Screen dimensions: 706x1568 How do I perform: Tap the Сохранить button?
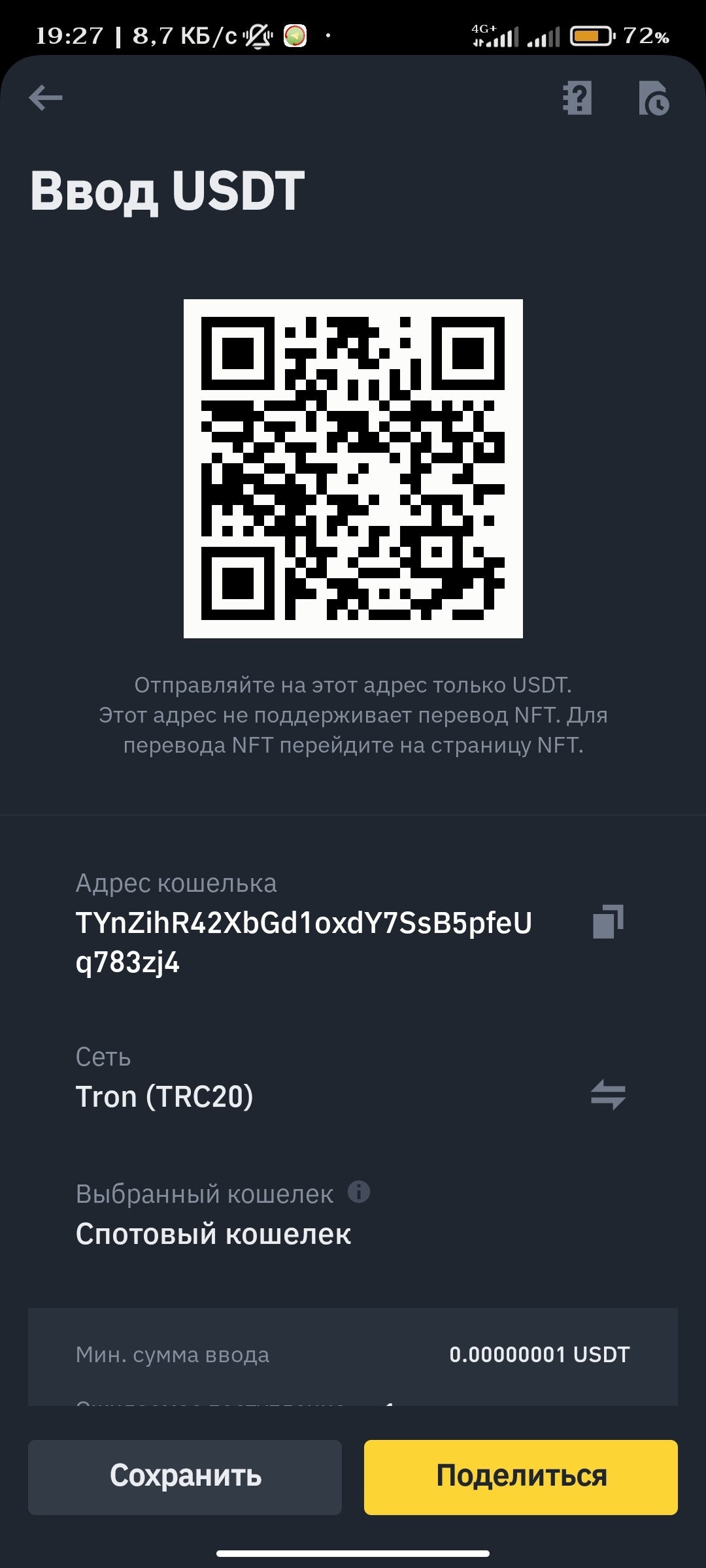pos(185,1477)
